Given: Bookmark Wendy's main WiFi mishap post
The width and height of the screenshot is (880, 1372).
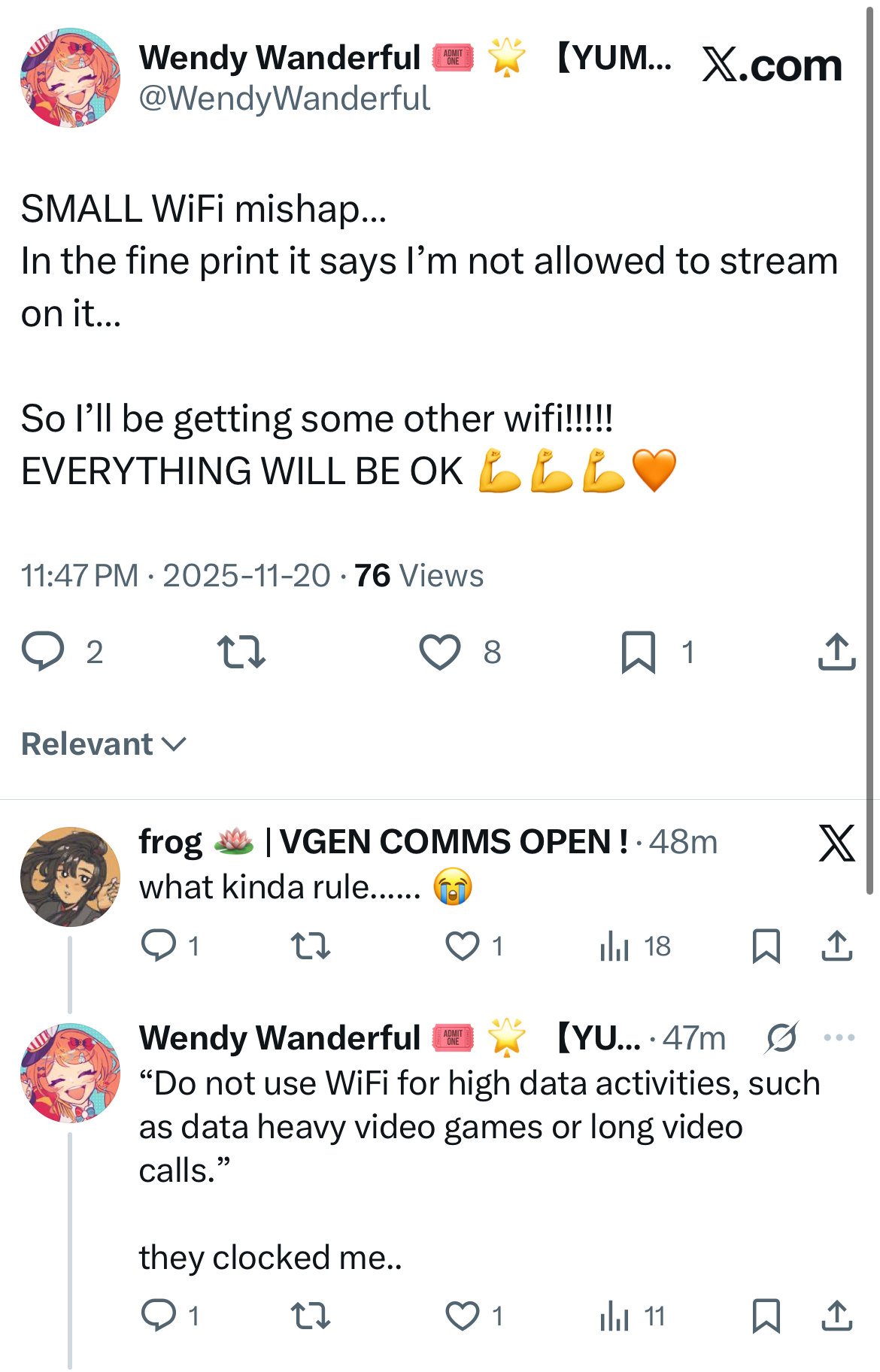Looking at the screenshot, I should tap(639, 652).
